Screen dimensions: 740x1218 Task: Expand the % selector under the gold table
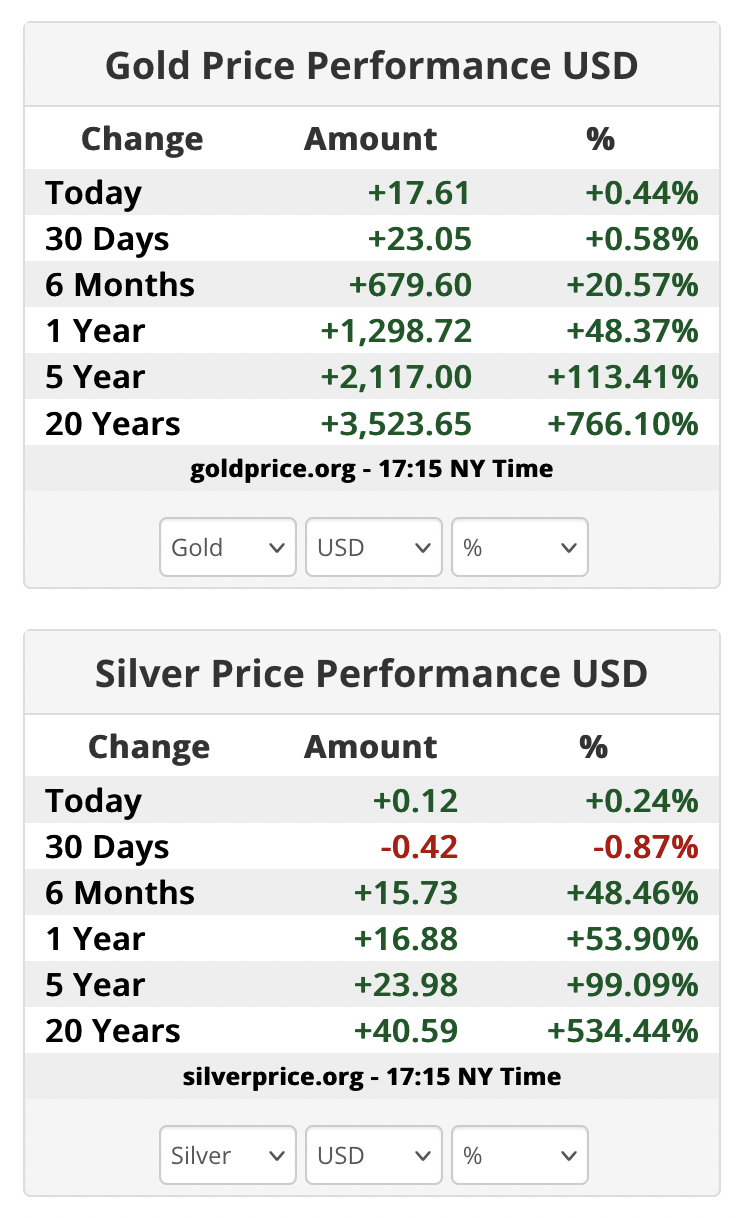[519, 547]
